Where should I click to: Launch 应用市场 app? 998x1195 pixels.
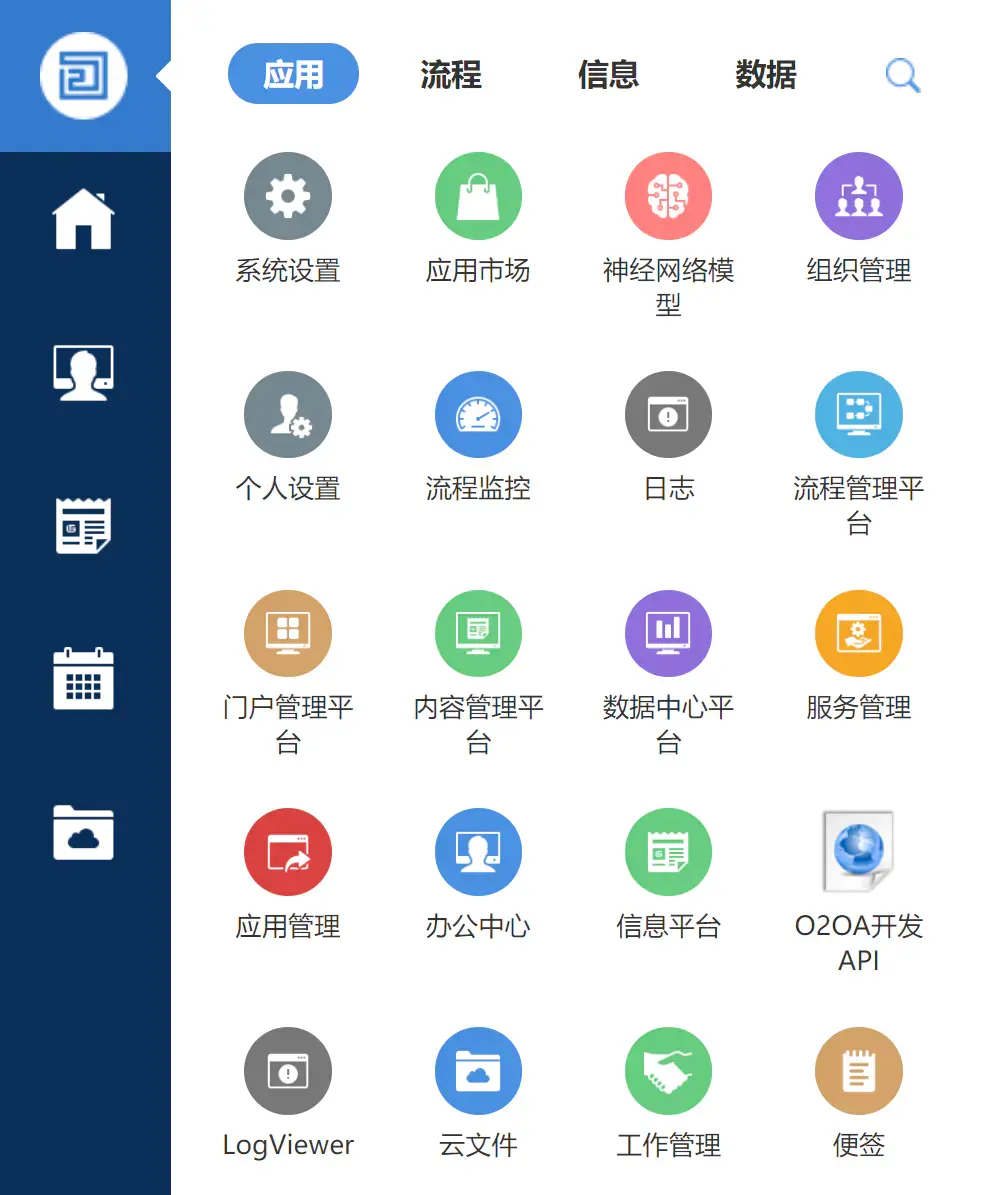click(x=478, y=196)
